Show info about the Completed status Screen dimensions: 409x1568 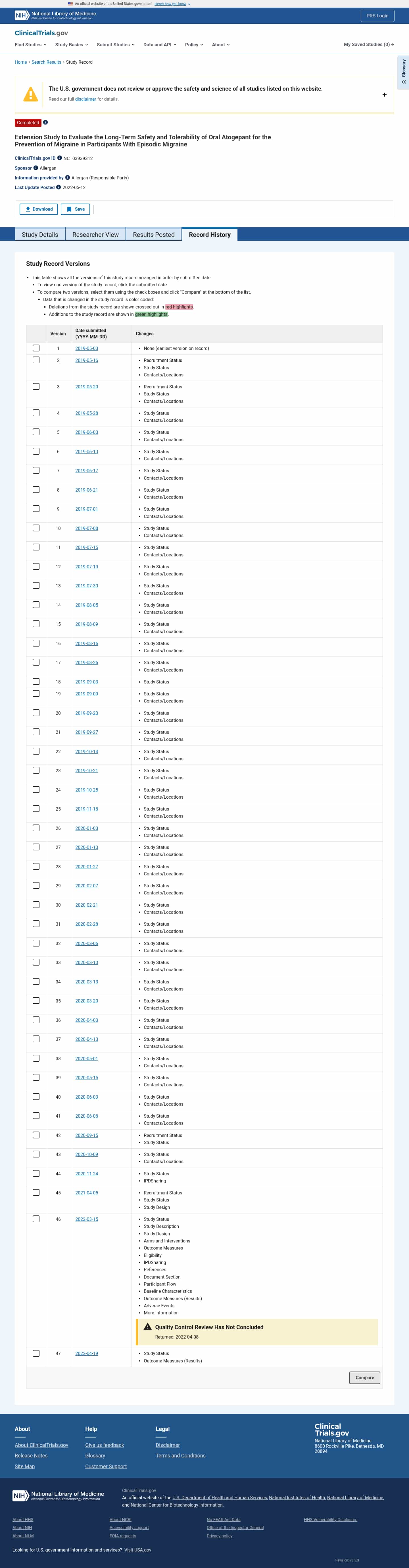[x=45, y=122]
